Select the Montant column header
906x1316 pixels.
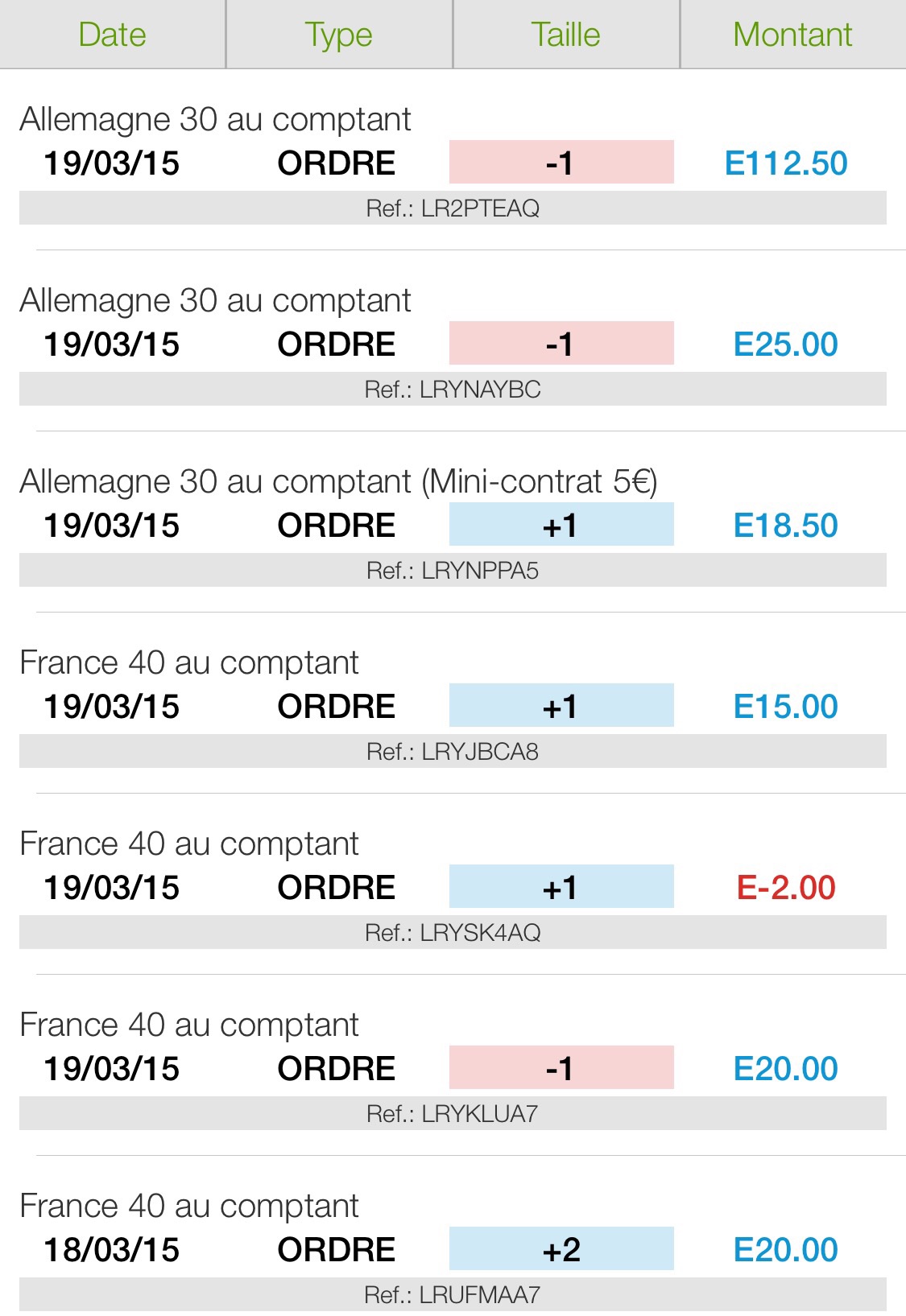click(x=792, y=35)
